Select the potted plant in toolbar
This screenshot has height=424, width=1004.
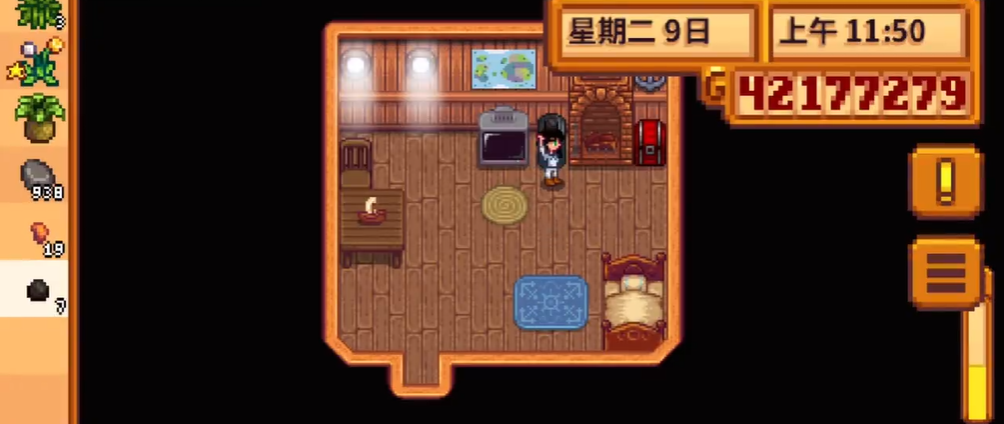click(38, 118)
